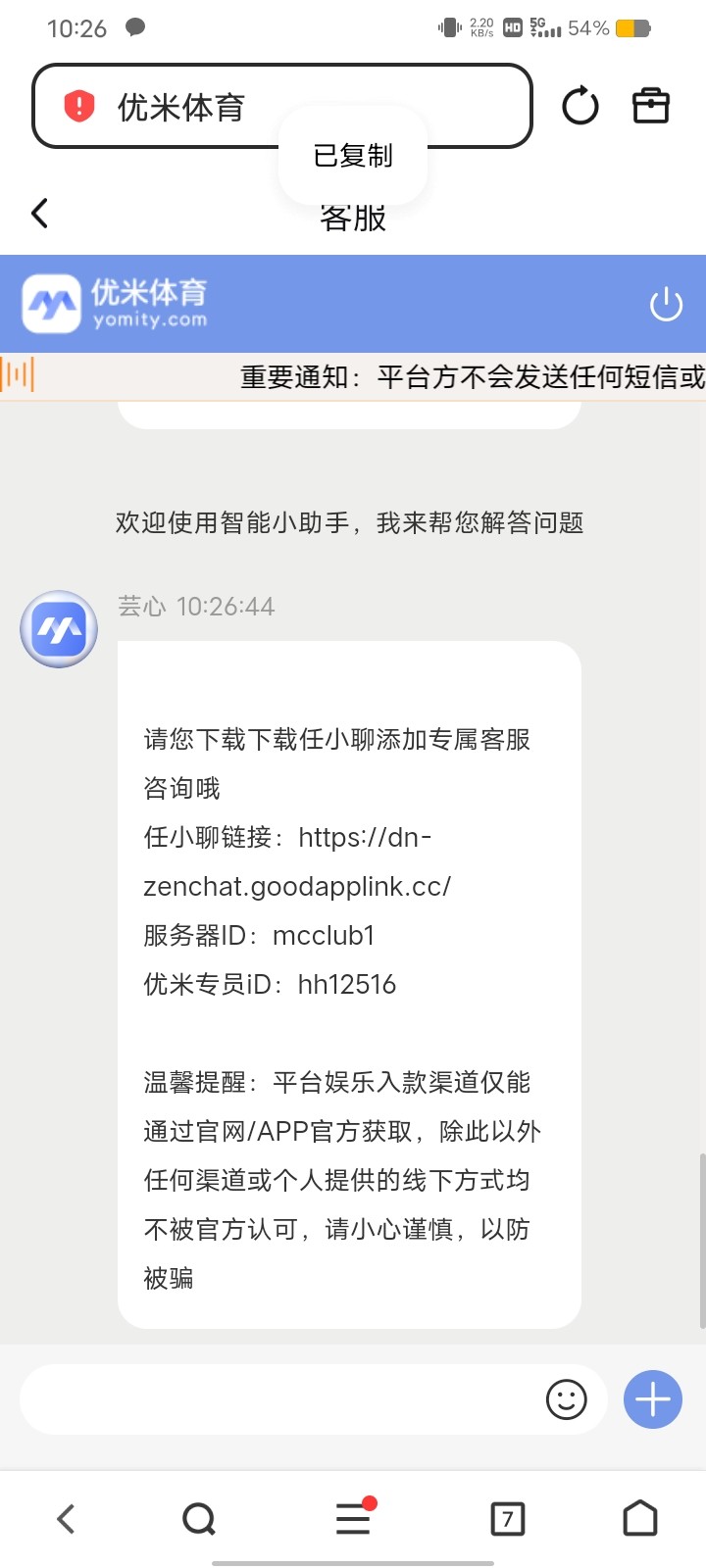Tap the refresh icon next to address bar
This screenshot has height=1568, width=706.
(x=580, y=105)
